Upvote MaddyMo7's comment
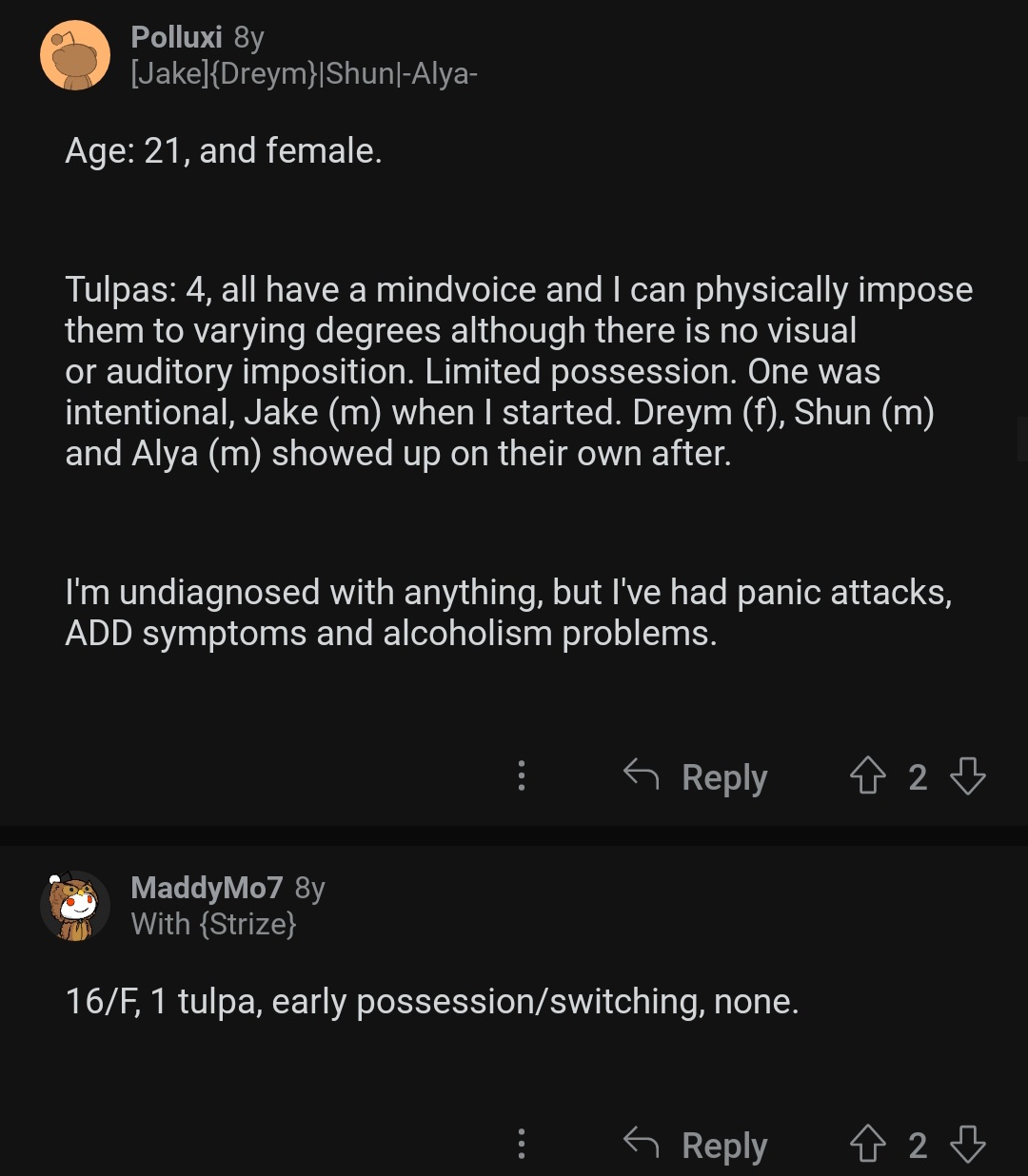 (867, 1144)
